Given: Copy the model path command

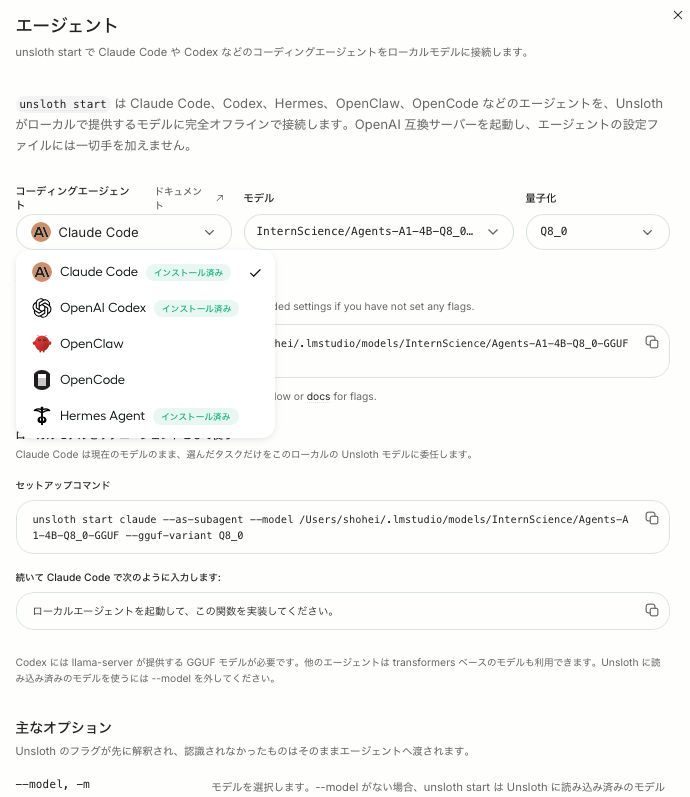Looking at the screenshot, I should (x=652, y=342).
